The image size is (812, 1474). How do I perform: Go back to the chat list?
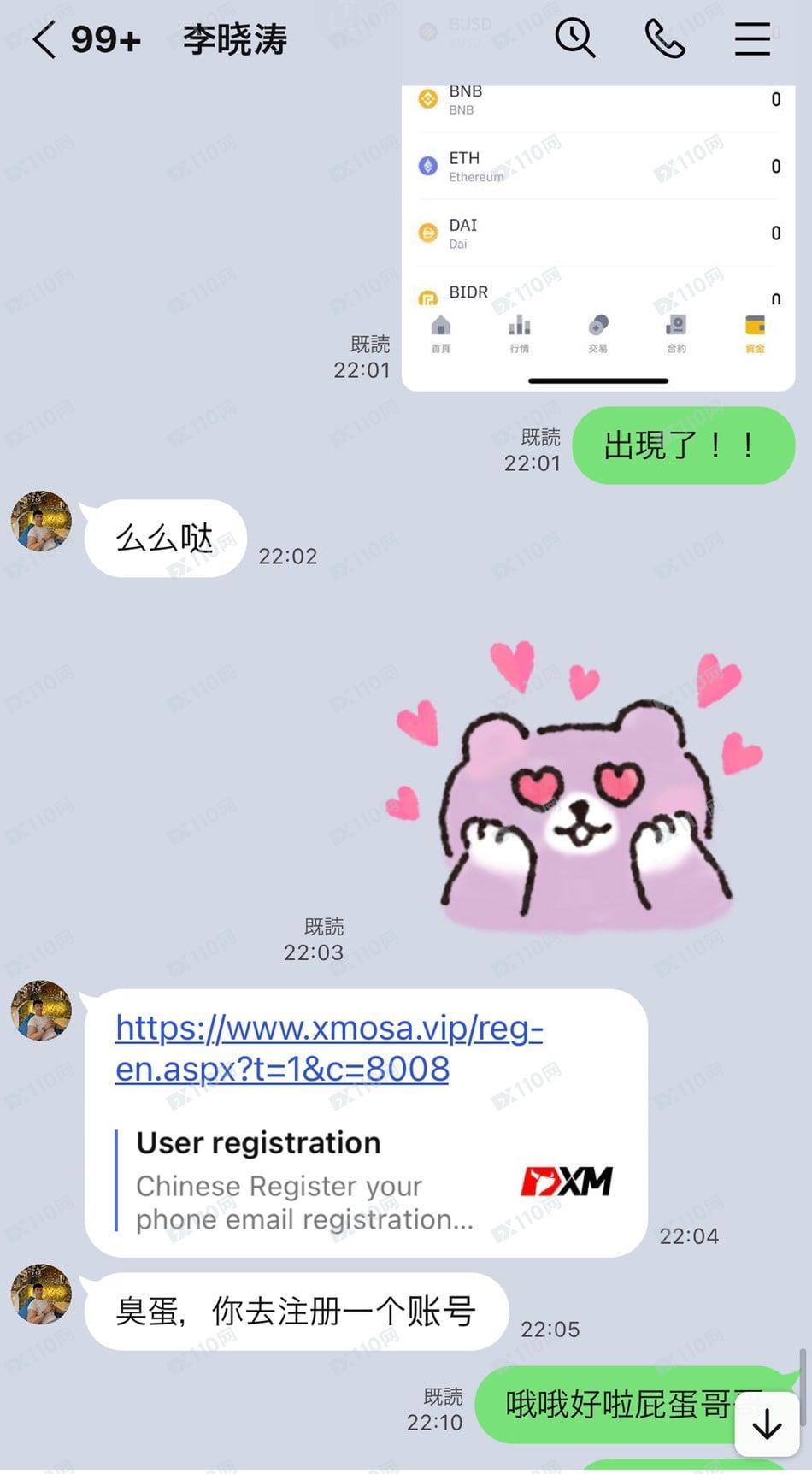click(44, 39)
